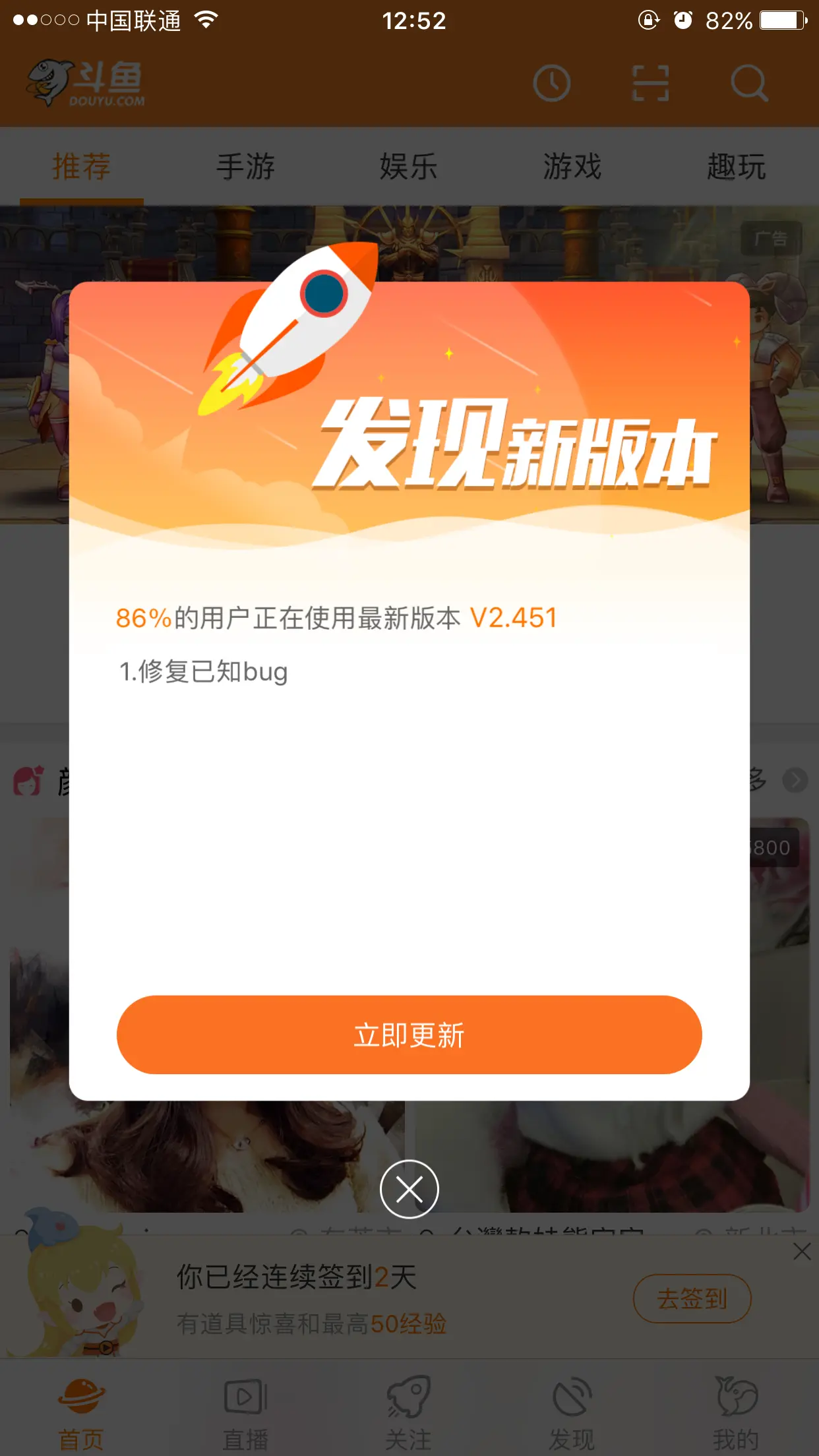Open the 首页 bottom tab

point(82,1412)
